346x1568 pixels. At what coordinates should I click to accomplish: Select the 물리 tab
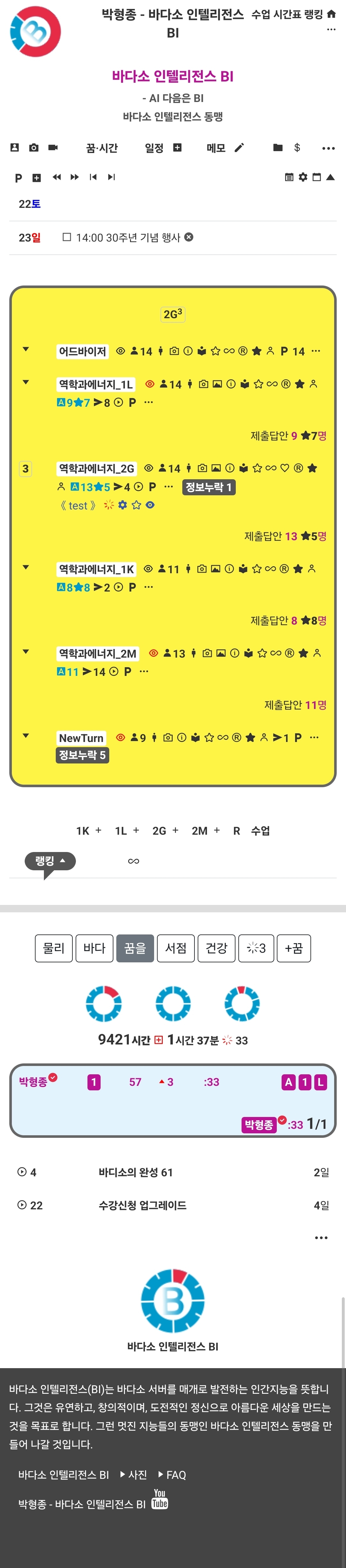(x=54, y=948)
